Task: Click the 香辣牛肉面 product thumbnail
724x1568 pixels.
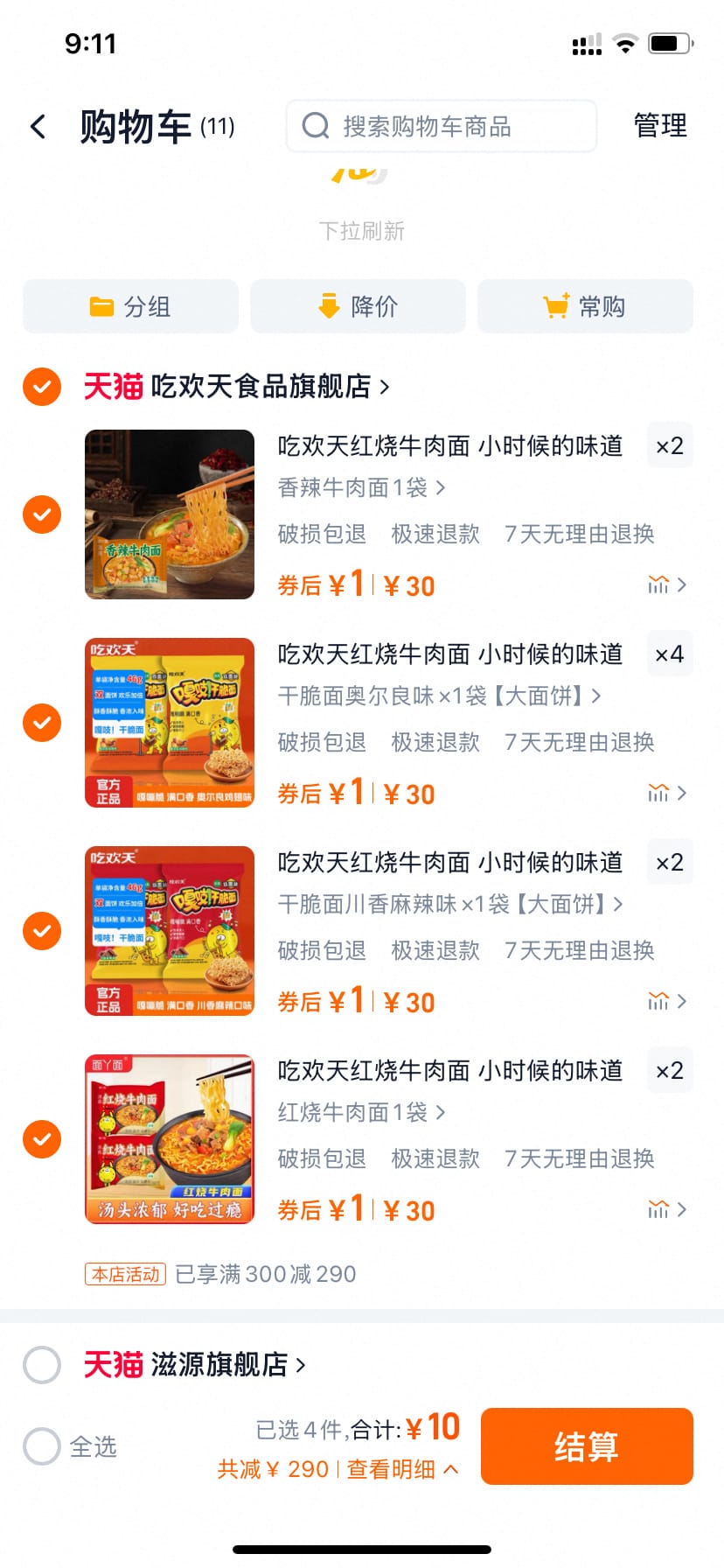Action: point(169,514)
